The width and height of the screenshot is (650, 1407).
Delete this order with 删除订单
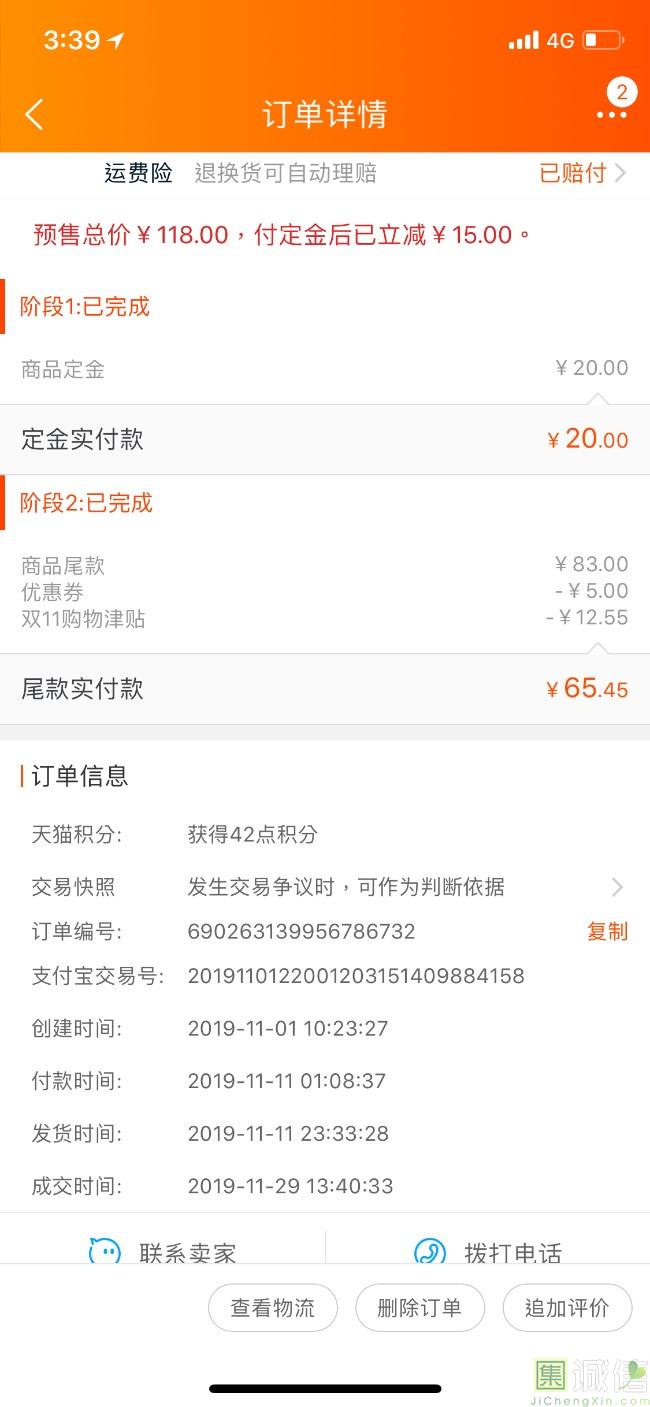[x=420, y=1308]
